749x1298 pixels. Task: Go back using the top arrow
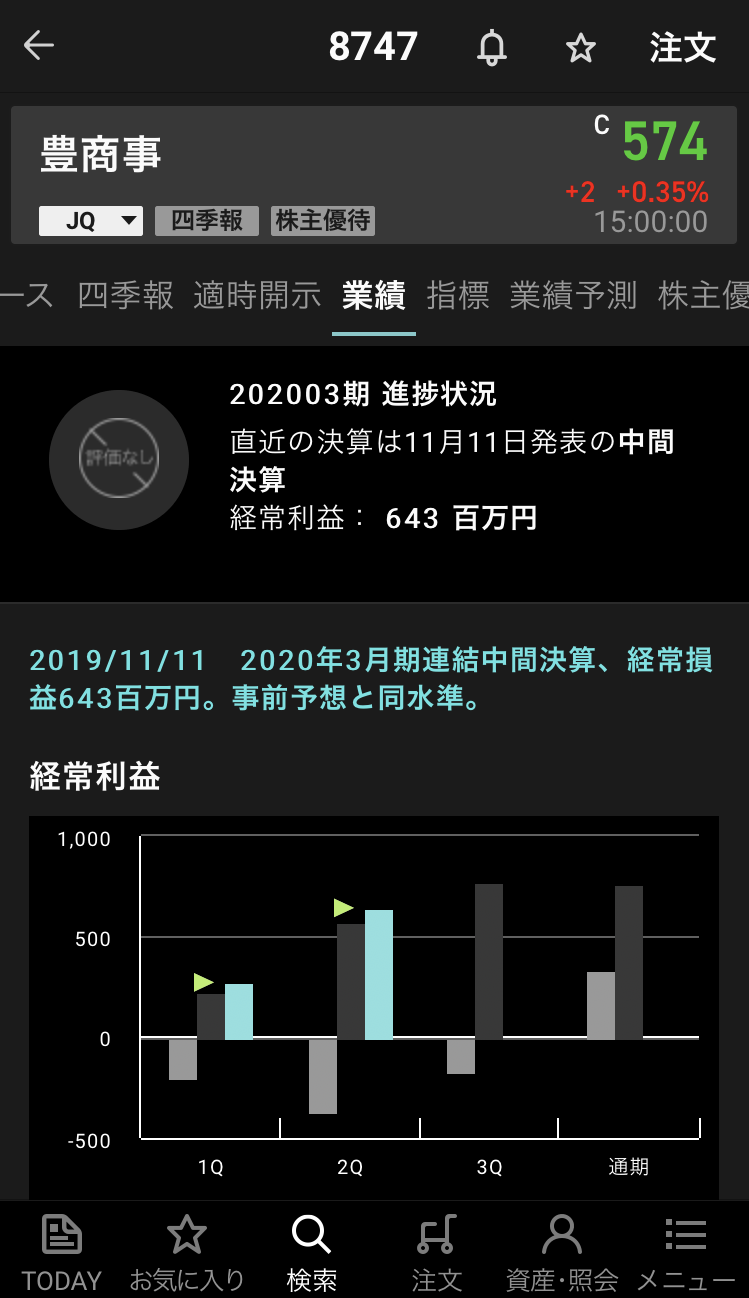click(39, 46)
